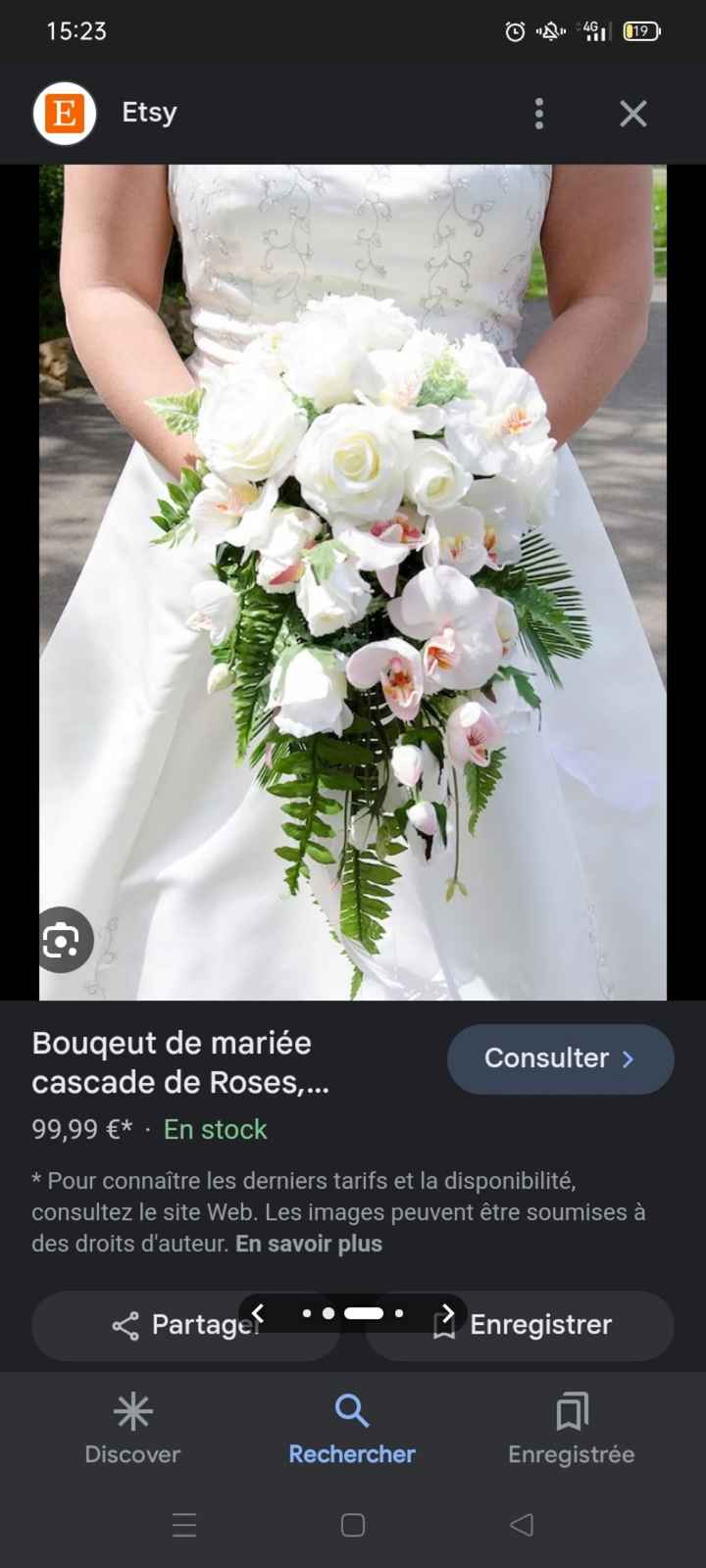The height and width of the screenshot is (1568, 706).
Task: Close the Etsy image viewer
Action: coord(633,114)
